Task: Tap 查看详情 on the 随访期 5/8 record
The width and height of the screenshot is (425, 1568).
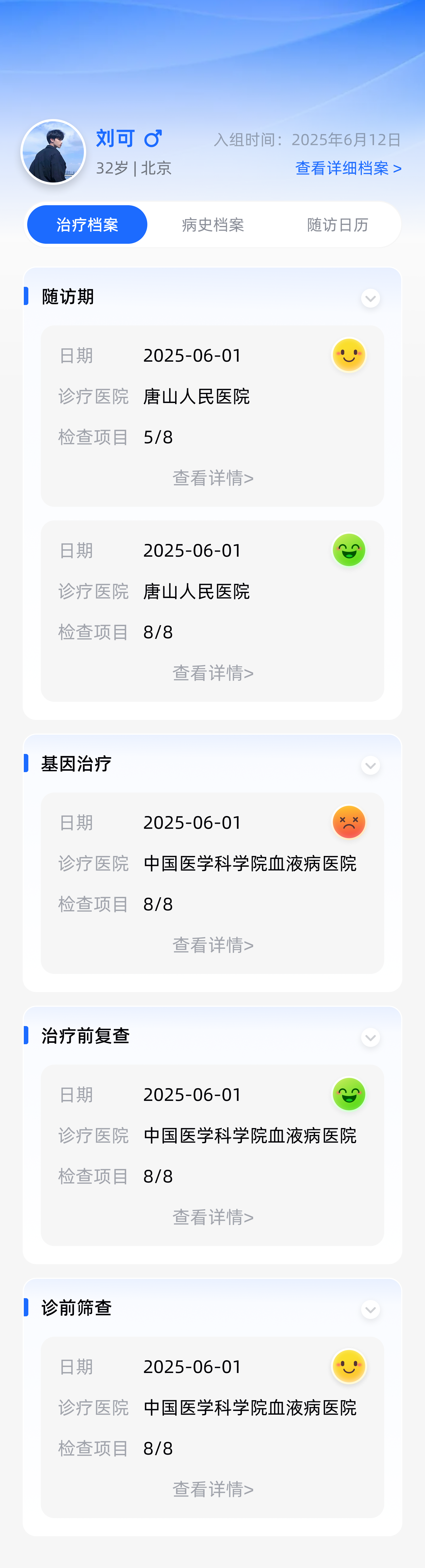Action: coord(213,478)
